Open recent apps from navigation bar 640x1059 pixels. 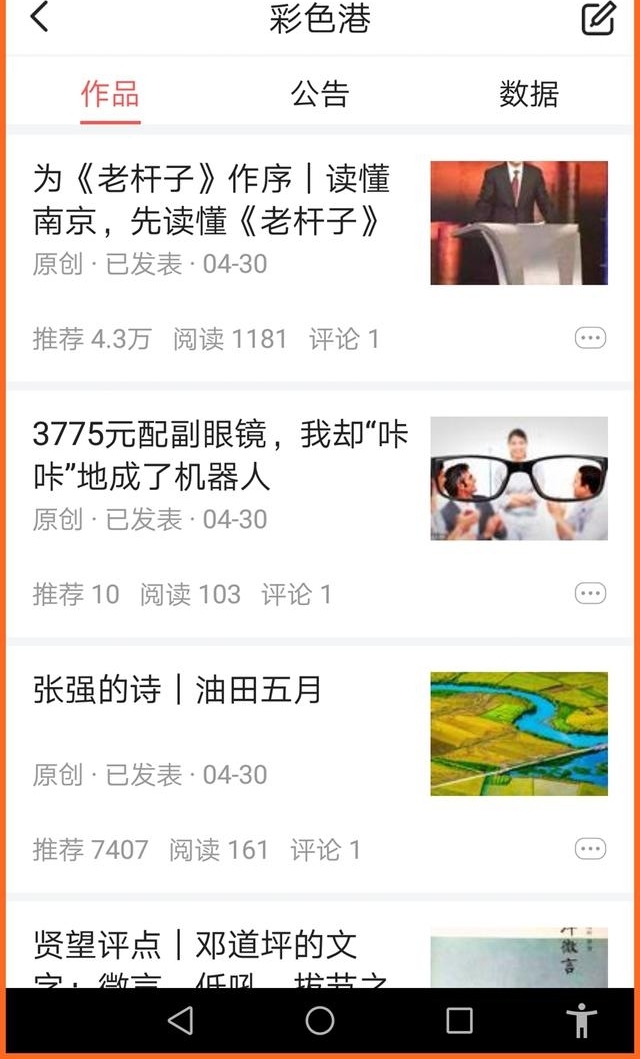coord(459,1021)
